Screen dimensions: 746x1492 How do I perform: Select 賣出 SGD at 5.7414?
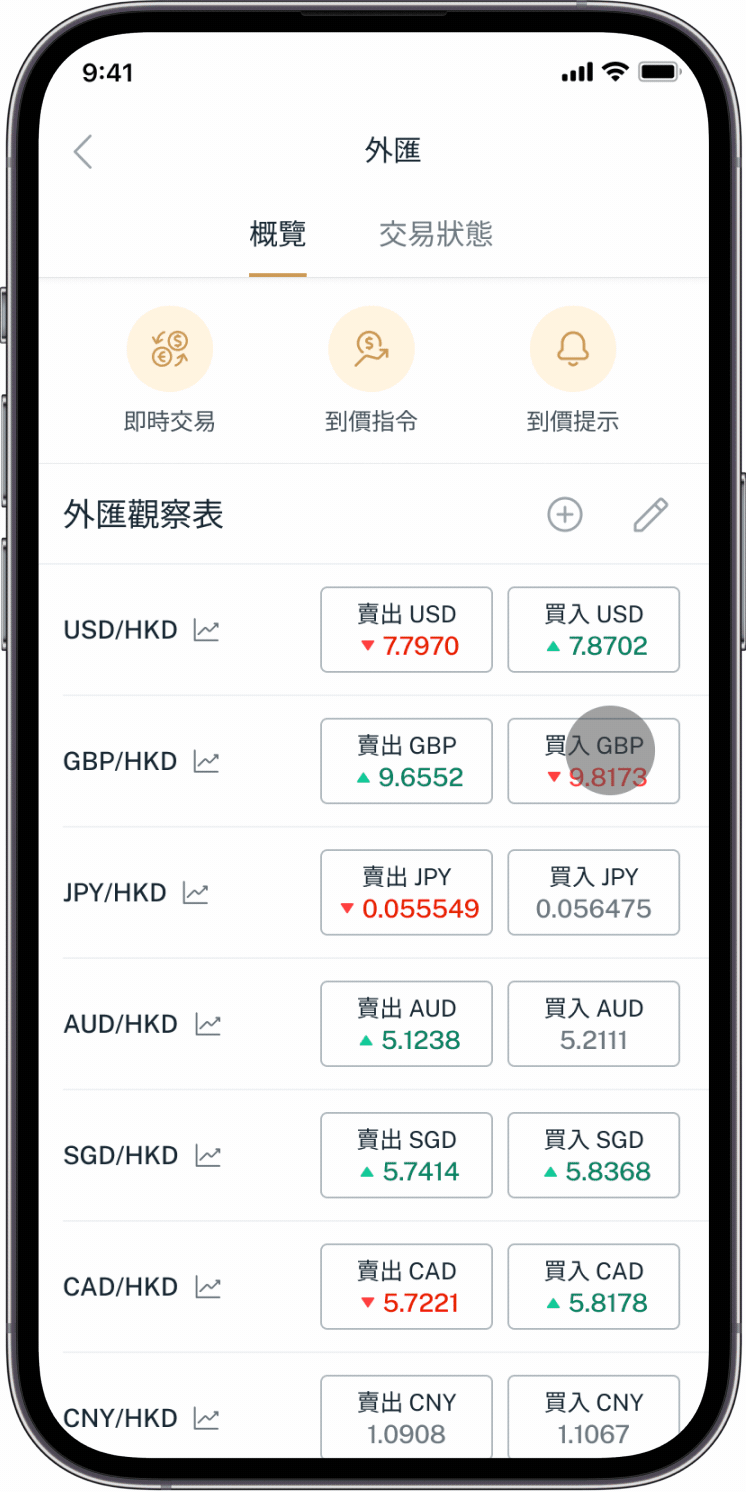tap(406, 1156)
